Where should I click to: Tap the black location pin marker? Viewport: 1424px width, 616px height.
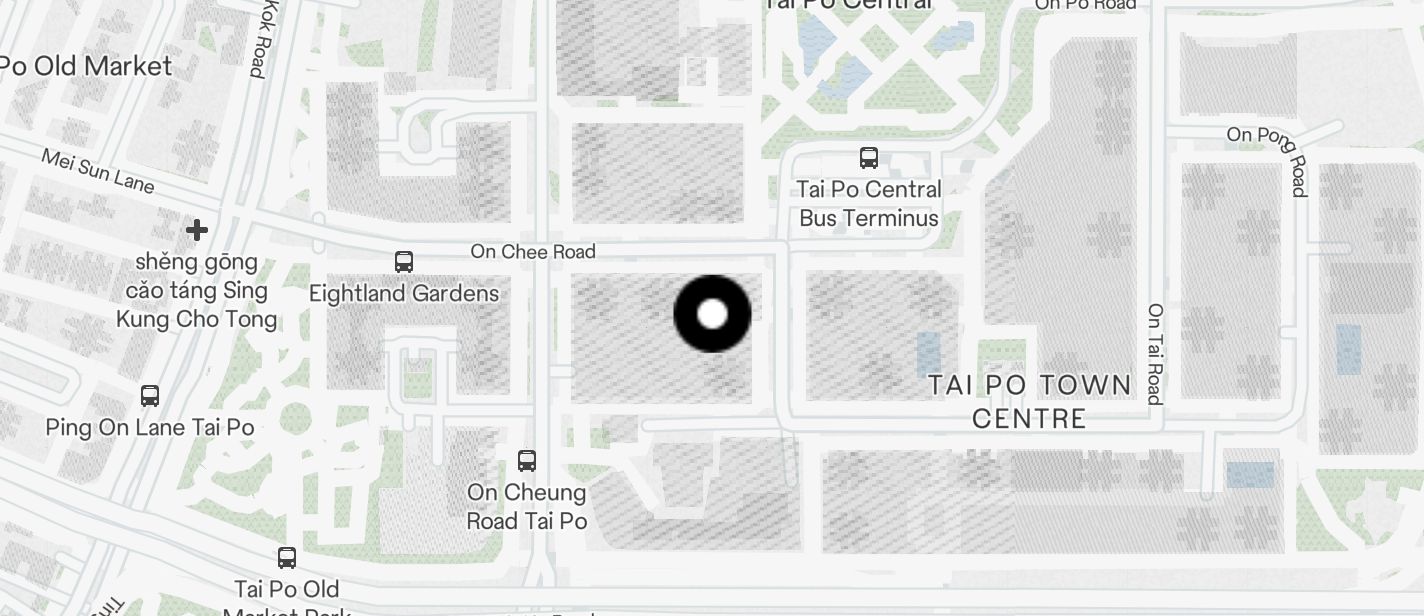712,314
